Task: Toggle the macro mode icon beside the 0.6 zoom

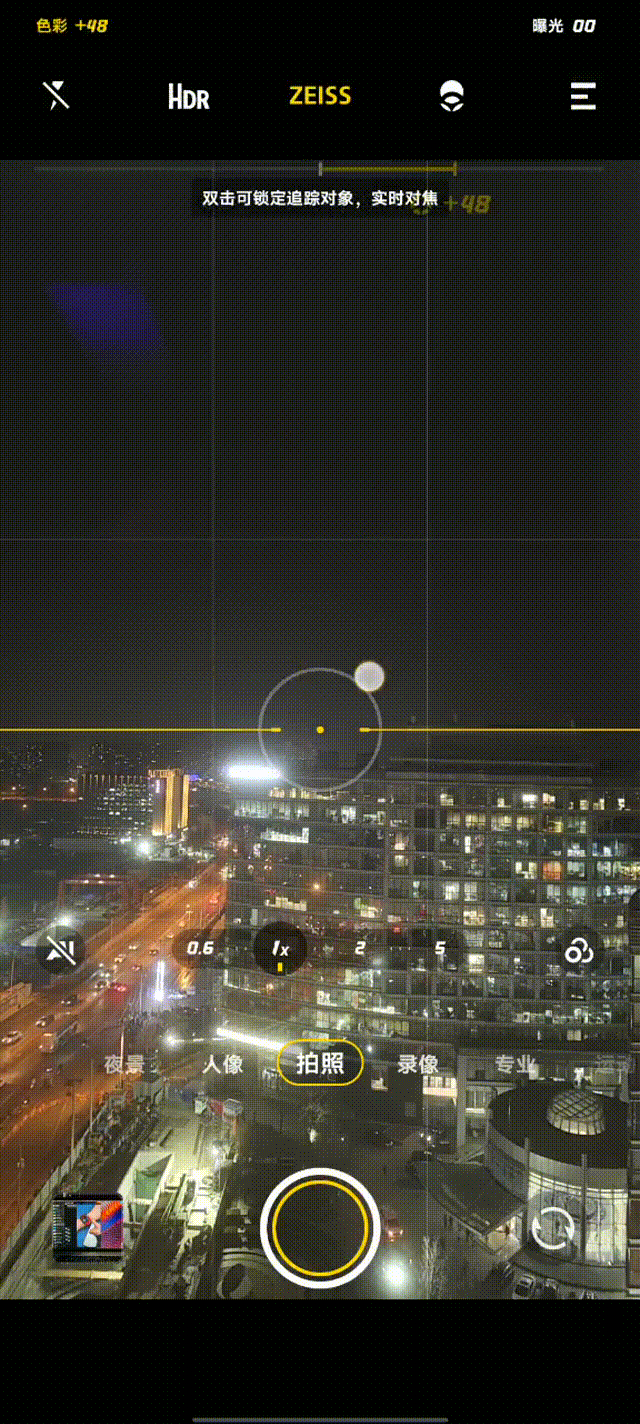Action: coord(61,951)
